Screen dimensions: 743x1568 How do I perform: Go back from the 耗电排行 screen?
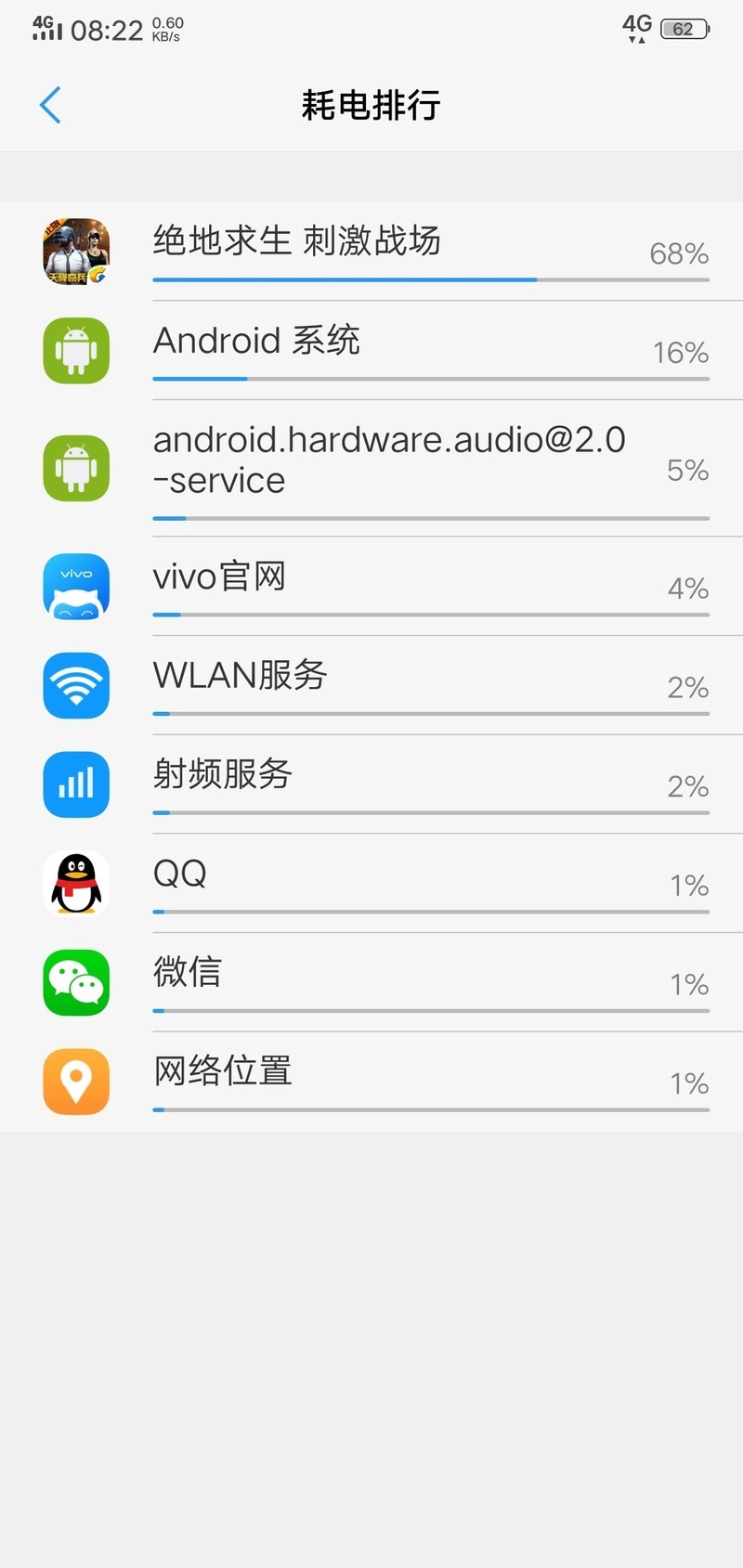coord(51,105)
